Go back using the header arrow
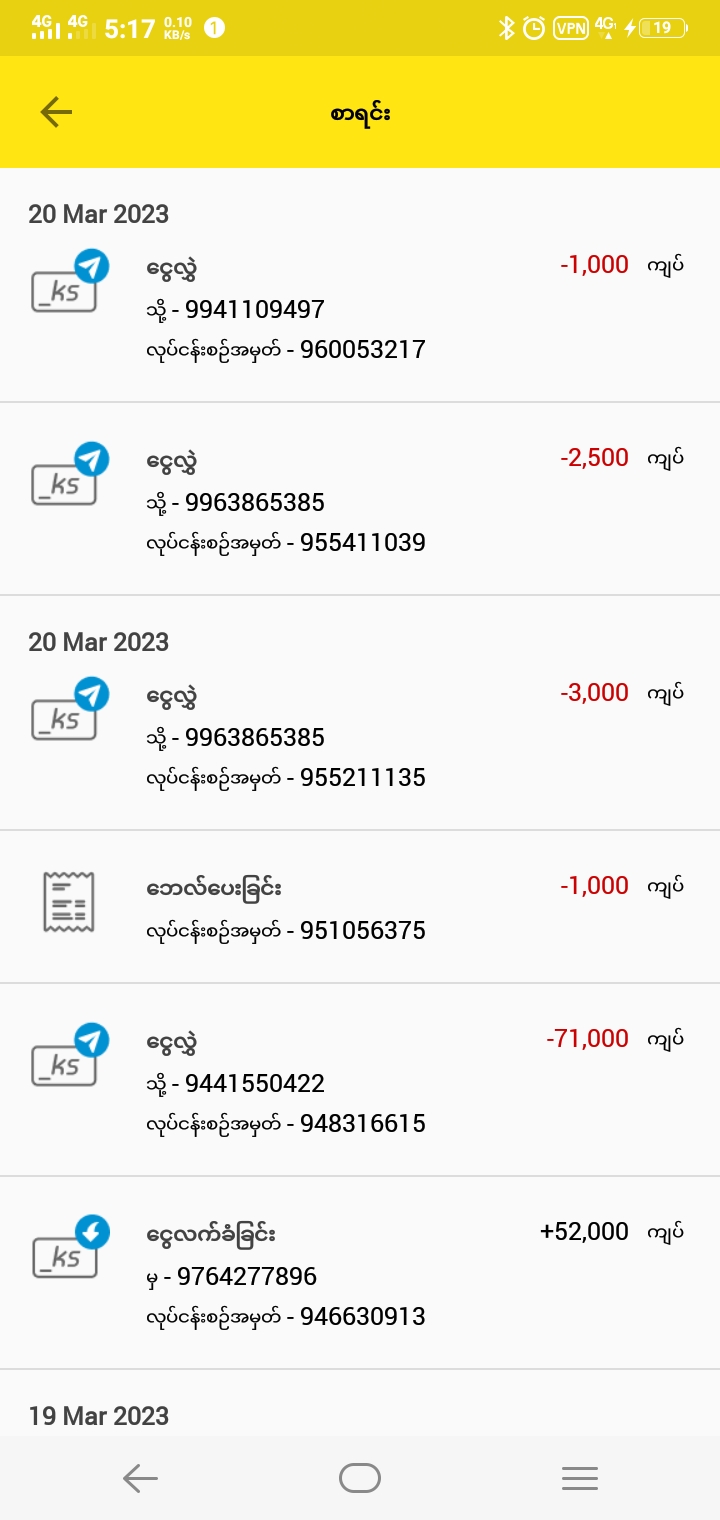Screen dimensions: 720x1520 click(57, 112)
